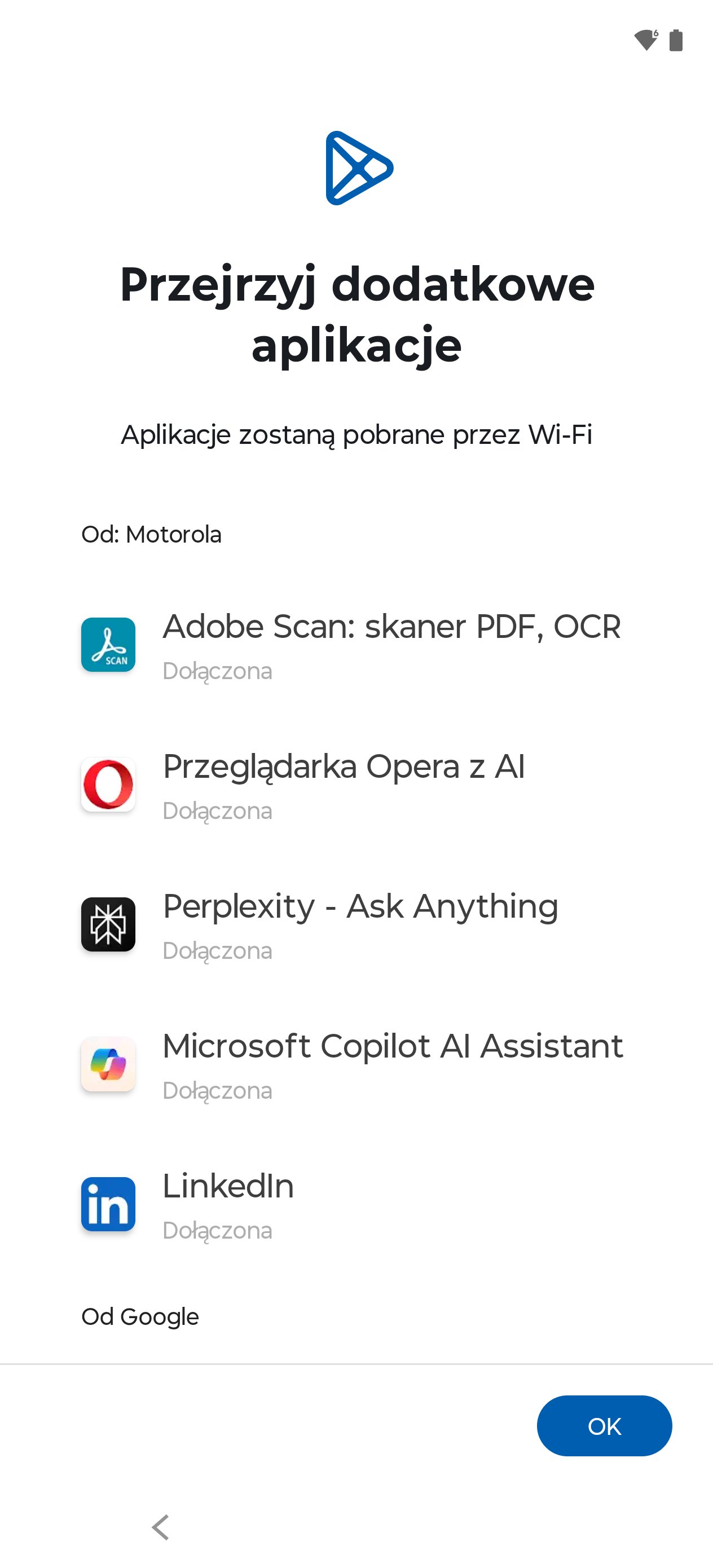Viewport: 713px width, 1568px height.
Task: Confirm with the OK button
Action: point(604,1425)
